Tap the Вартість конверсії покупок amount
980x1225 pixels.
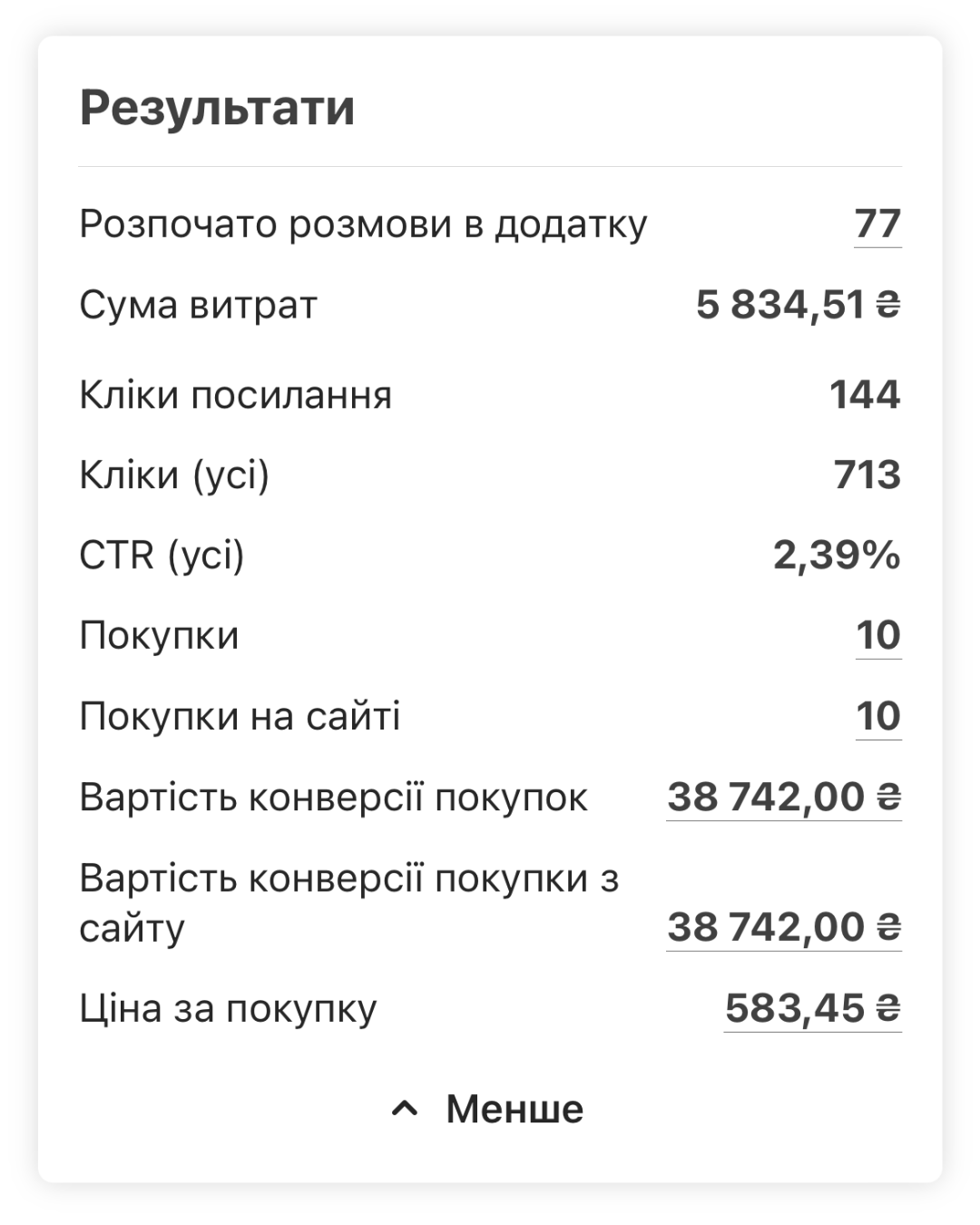[784, 798]
